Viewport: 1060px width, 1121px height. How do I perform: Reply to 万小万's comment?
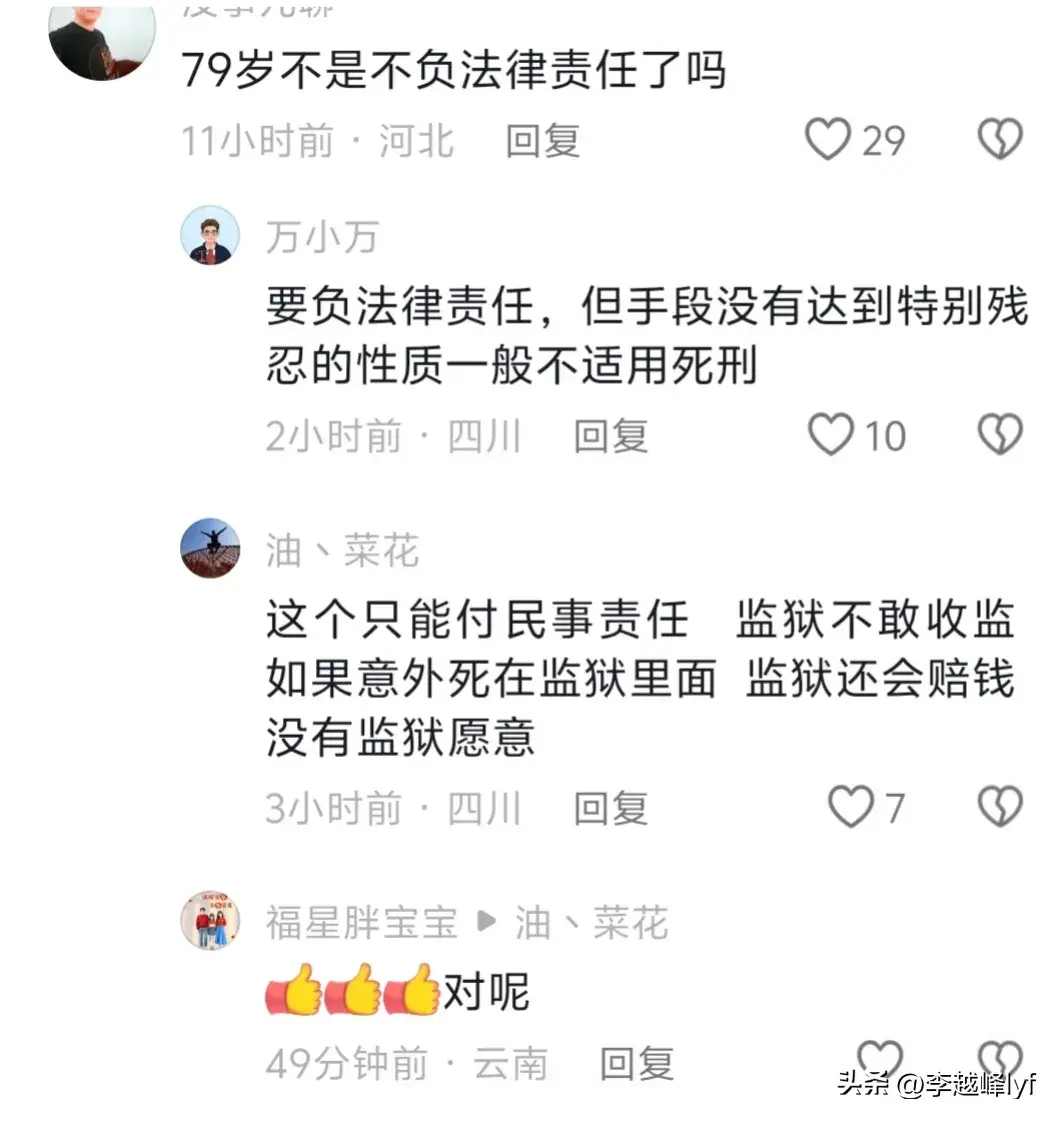point(611,436)
